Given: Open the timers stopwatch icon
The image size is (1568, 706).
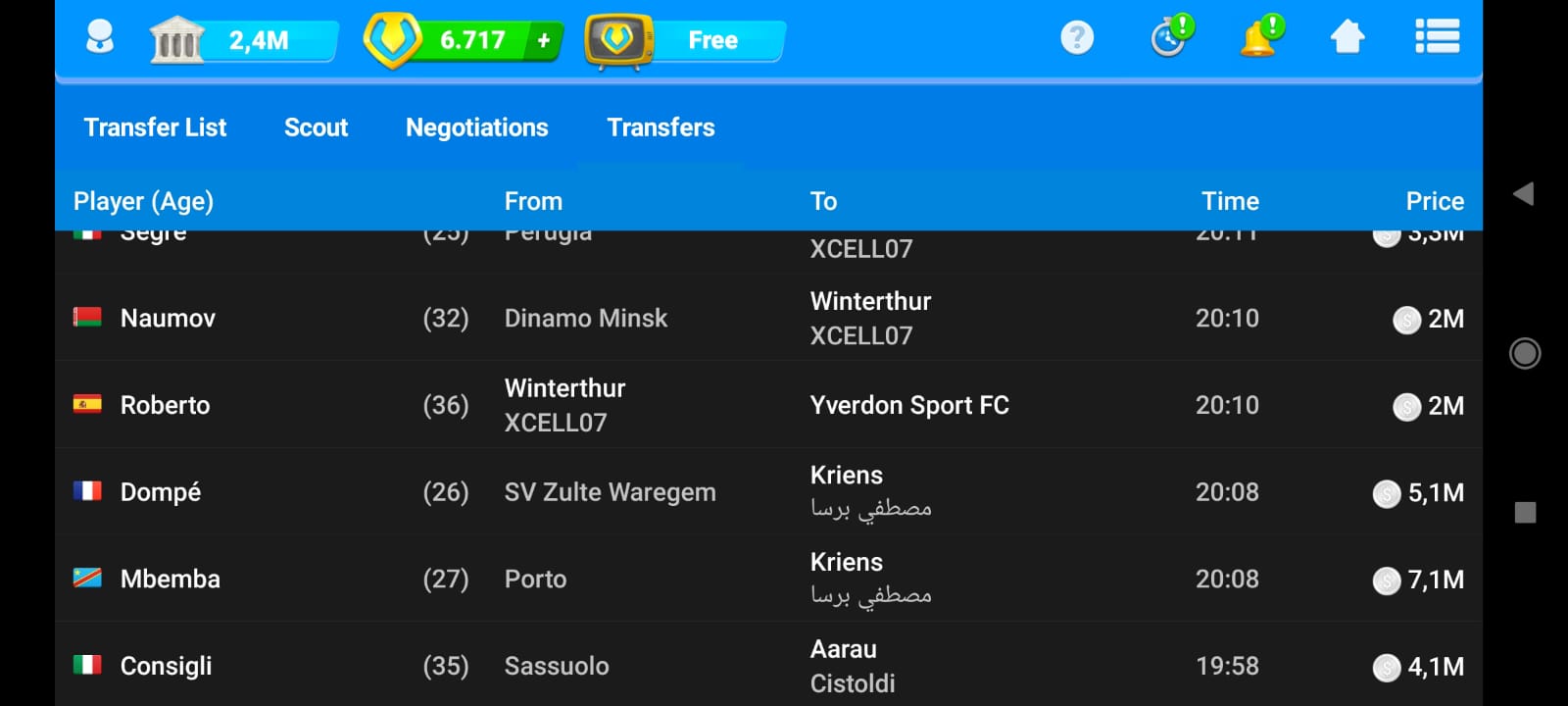Looking at the screenshot, I should 1169,37.
